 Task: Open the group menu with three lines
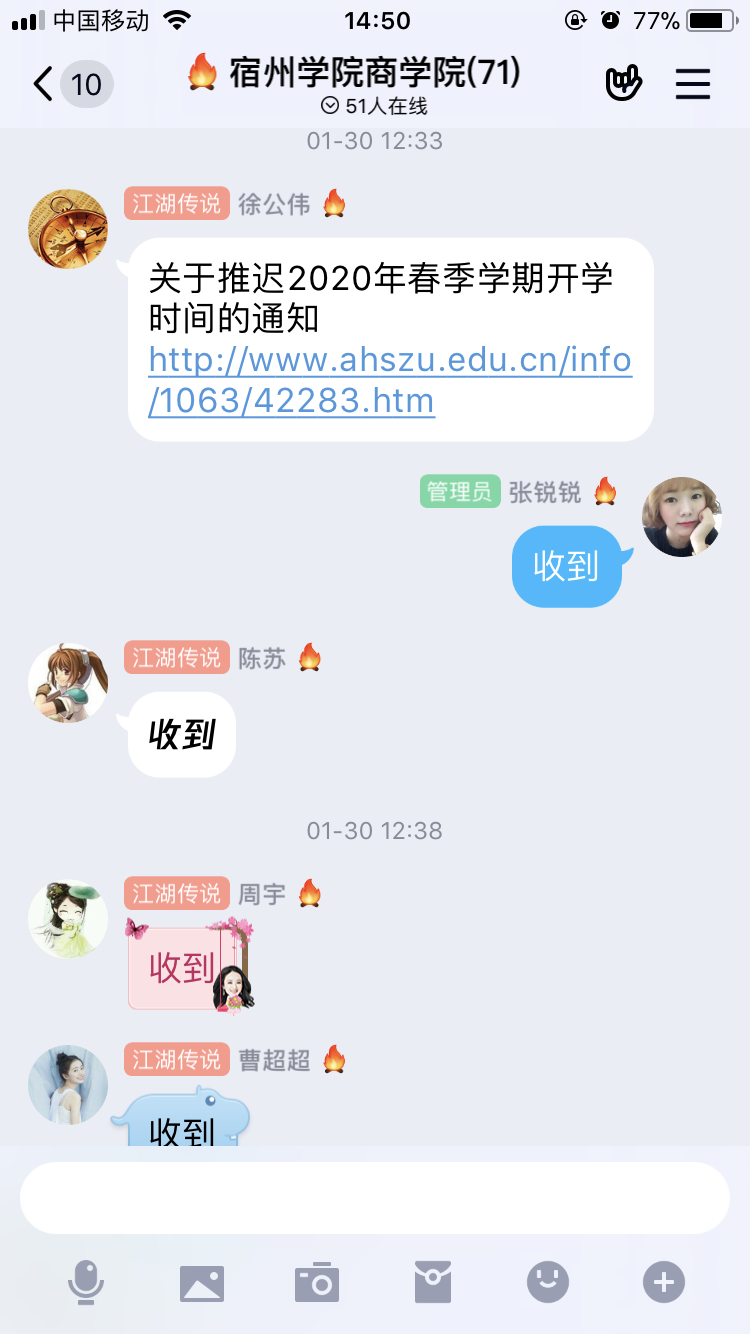(692, 84)
